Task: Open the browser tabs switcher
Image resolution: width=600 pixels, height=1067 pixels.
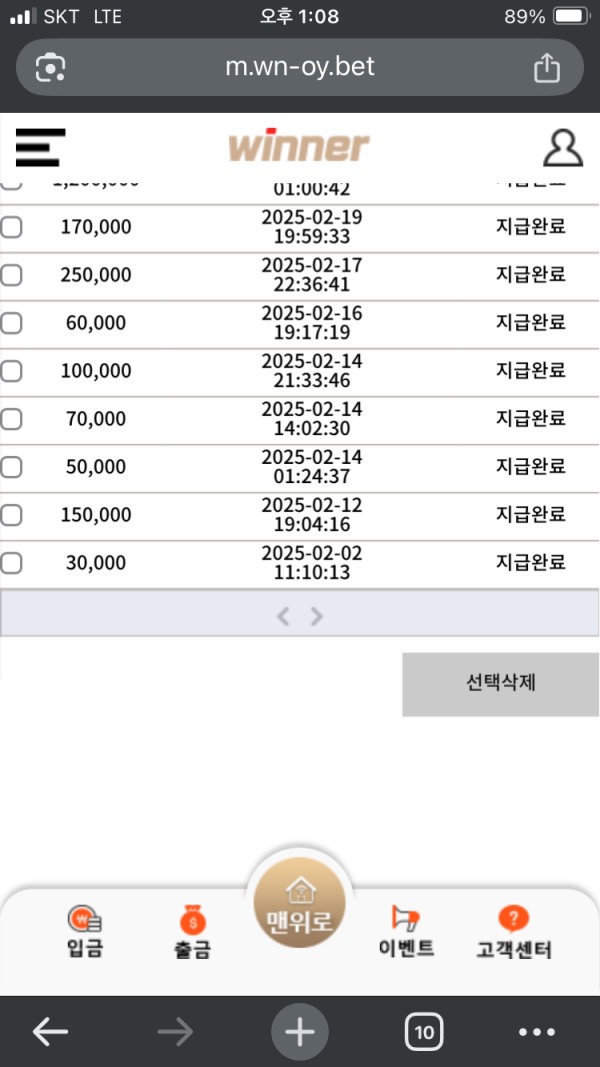Action: pyautogui.click(x=424, y=1031)
